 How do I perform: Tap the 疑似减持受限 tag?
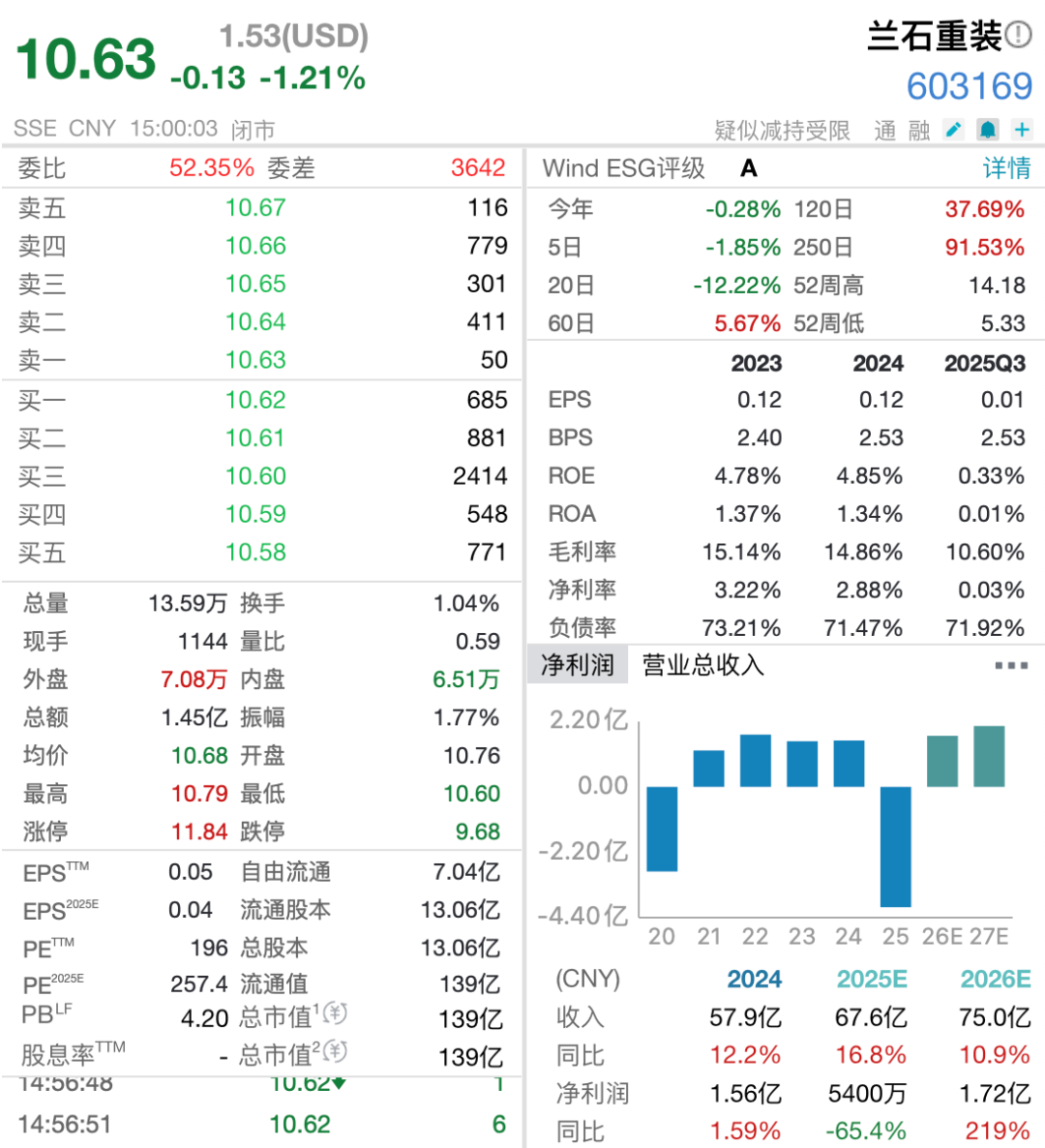[x=782, y=131]
